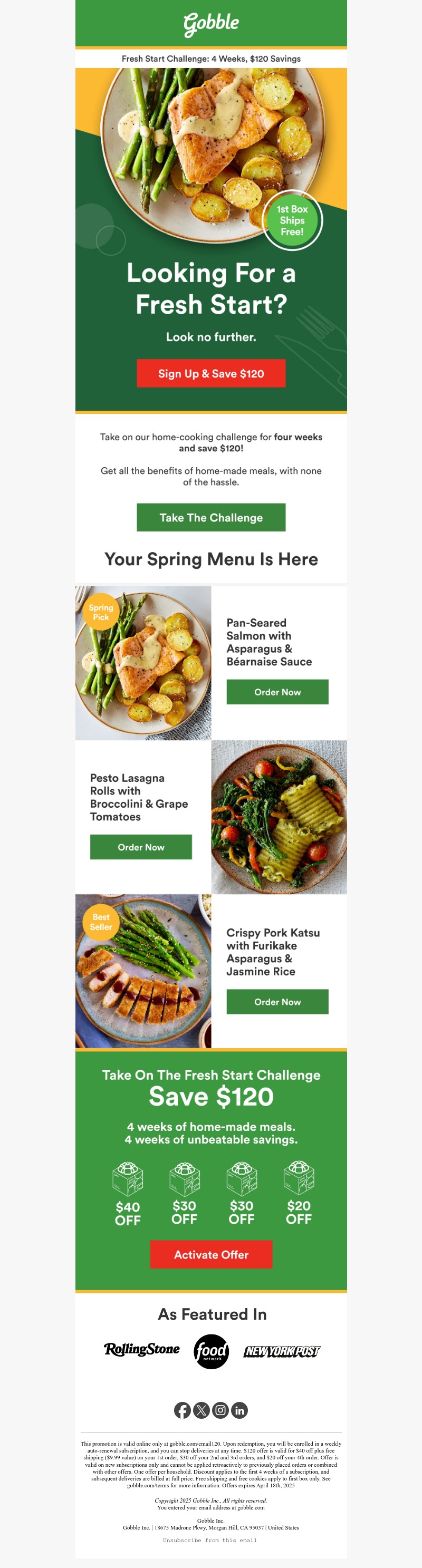Viewport: 422px width, 1568px height.
Task: Open the Pesto Lasagna Rolls photo
Action: [279, 817]
